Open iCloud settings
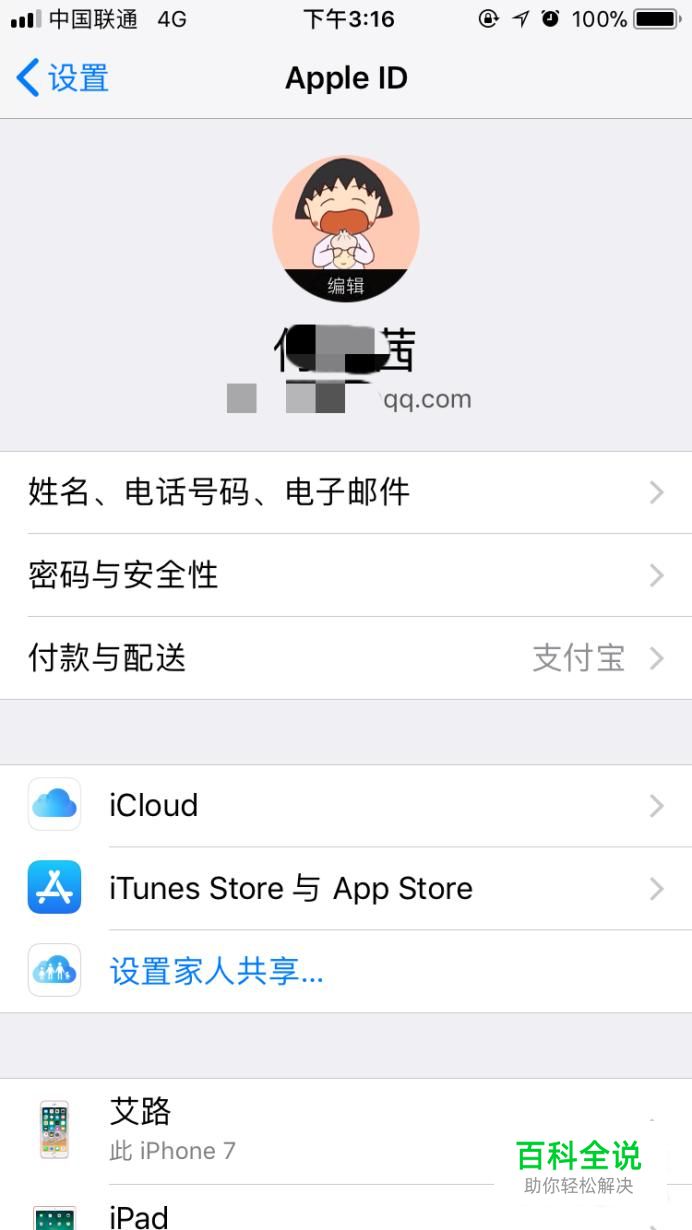The image size is (692, 1230). 345,806
